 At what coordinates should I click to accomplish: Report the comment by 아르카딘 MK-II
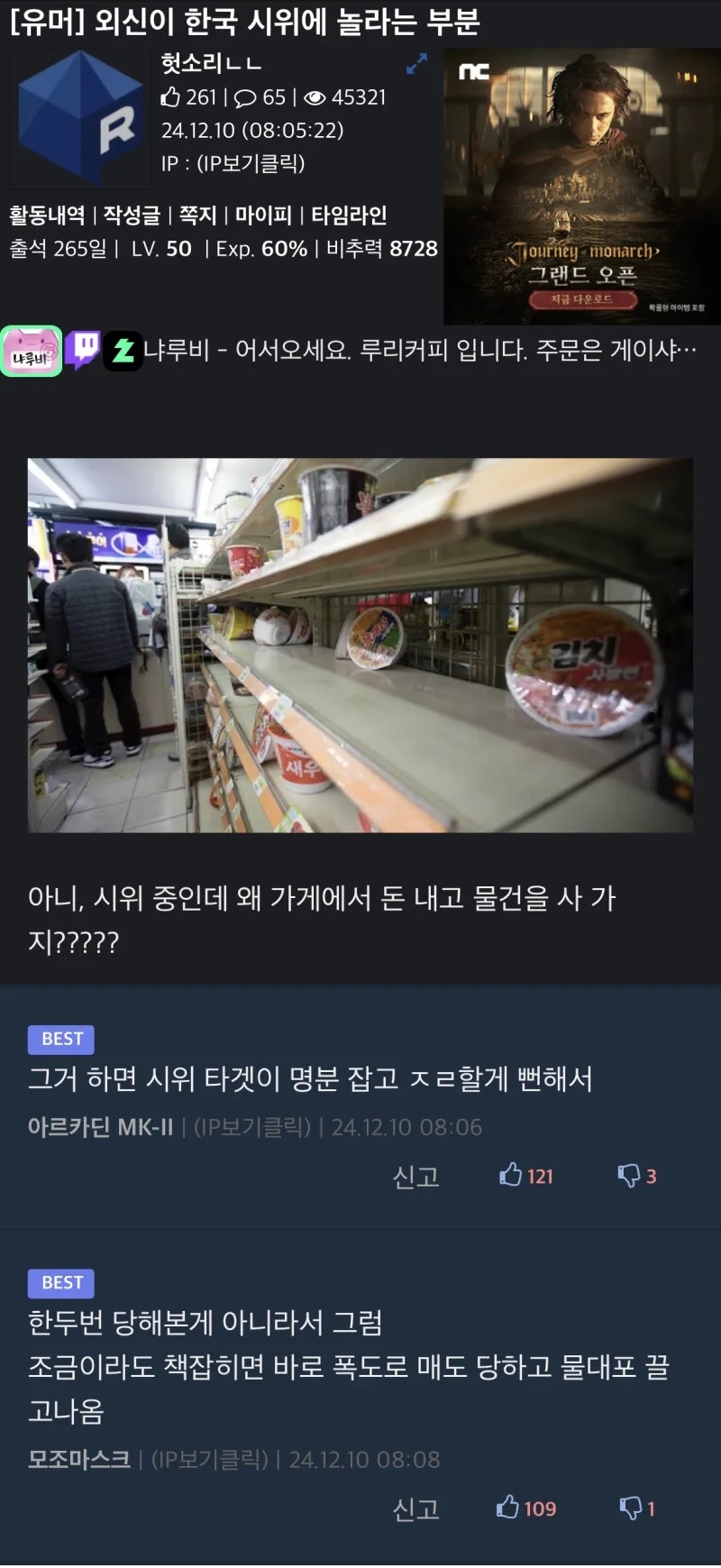(415, 1177)
